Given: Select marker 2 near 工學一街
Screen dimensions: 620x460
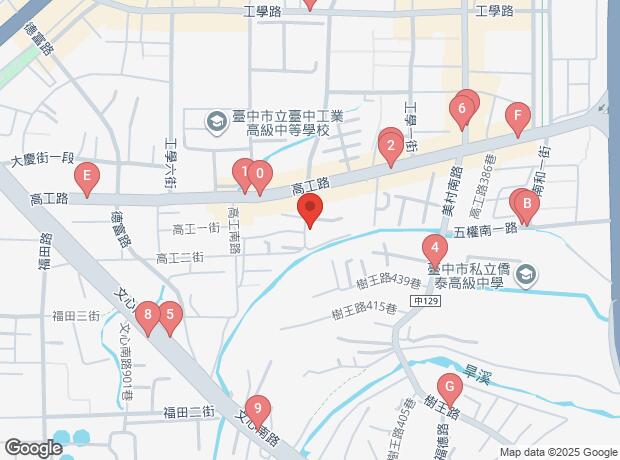Looking at the screenshot, I should (x=390, y=149).
